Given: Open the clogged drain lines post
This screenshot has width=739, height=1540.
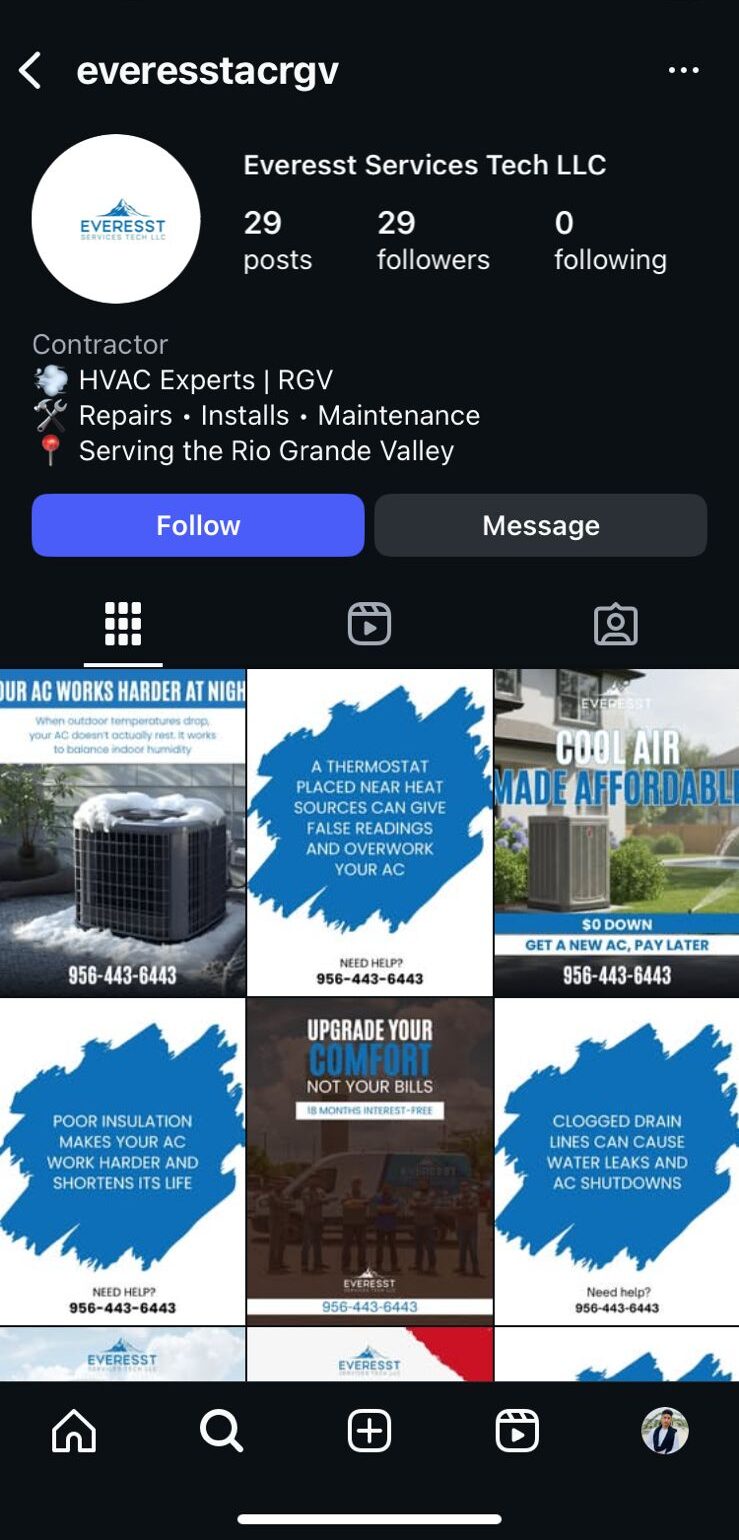Looking at the screenshot, I should (x=616, y=1160).
